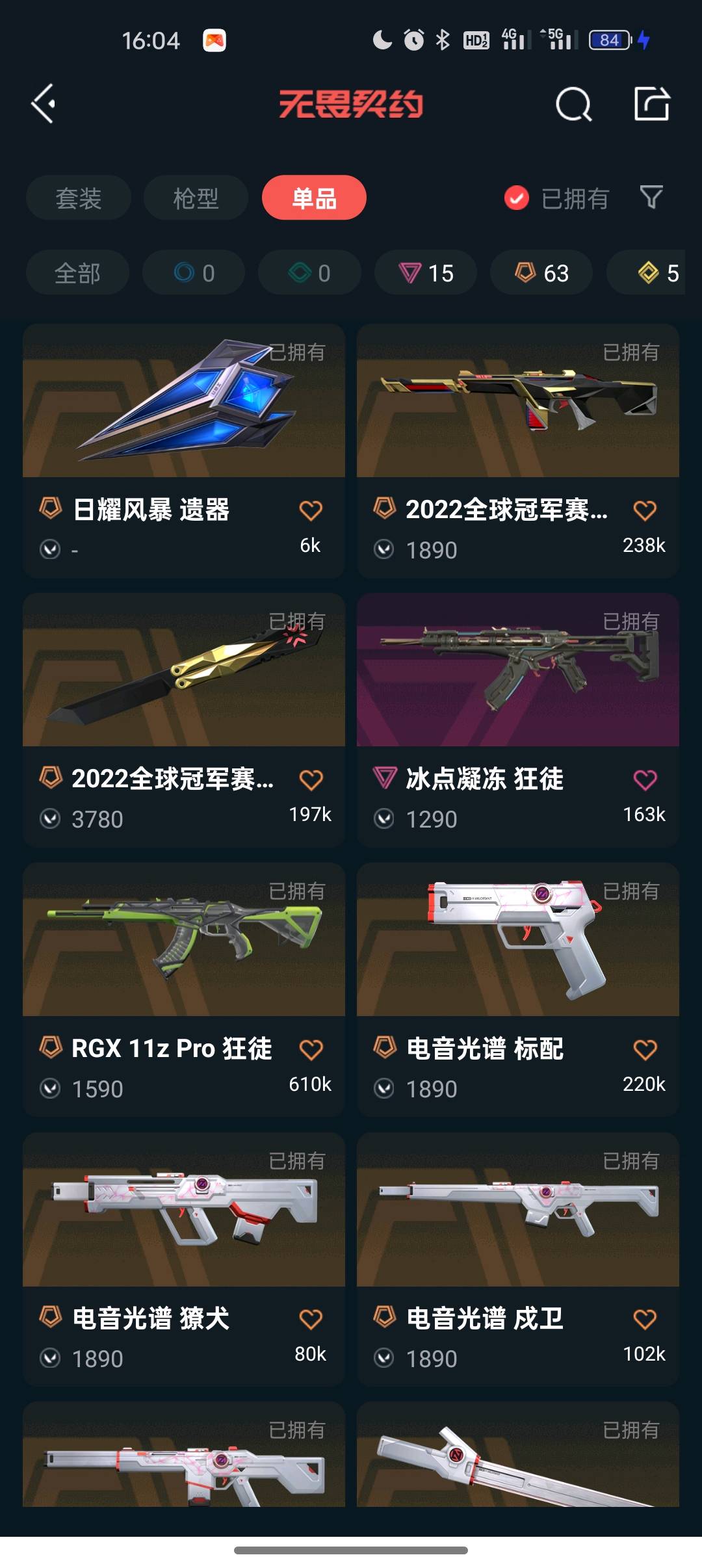Open search with the magnifier icon
This screenshot has height=1568, width=702.
(573, 104)
